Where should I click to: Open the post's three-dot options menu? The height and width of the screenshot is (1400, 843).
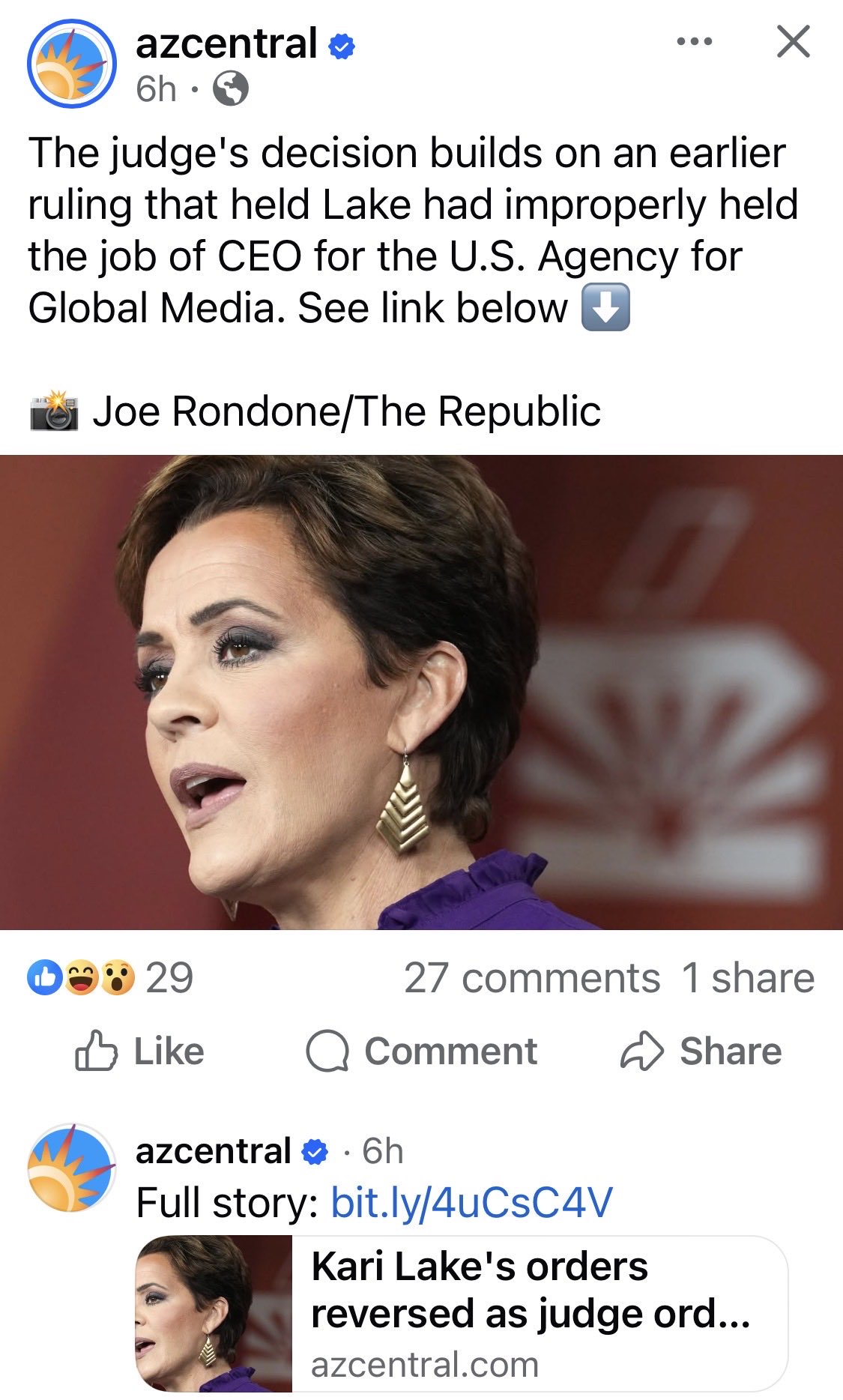click(x=694, y=41)
